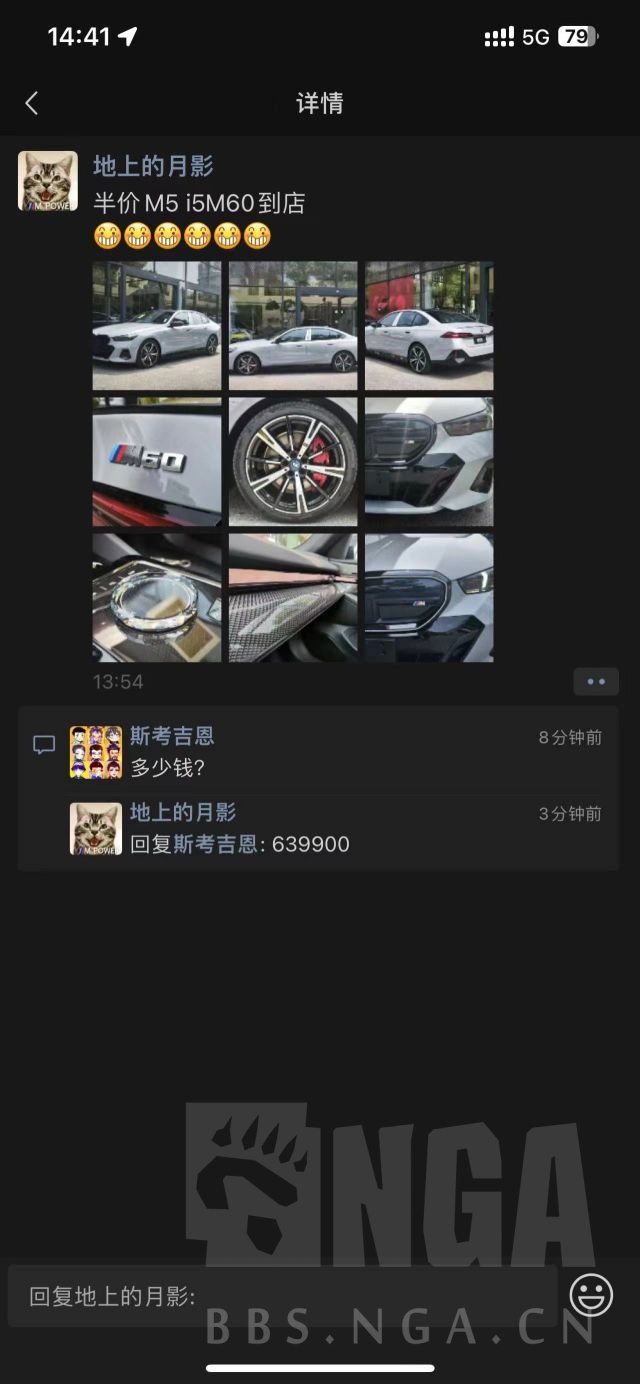This screenshot has height=1384, width=640.
Task: Go back from the 详情 page
Action: pyautogui.click(x=32, y=103)
